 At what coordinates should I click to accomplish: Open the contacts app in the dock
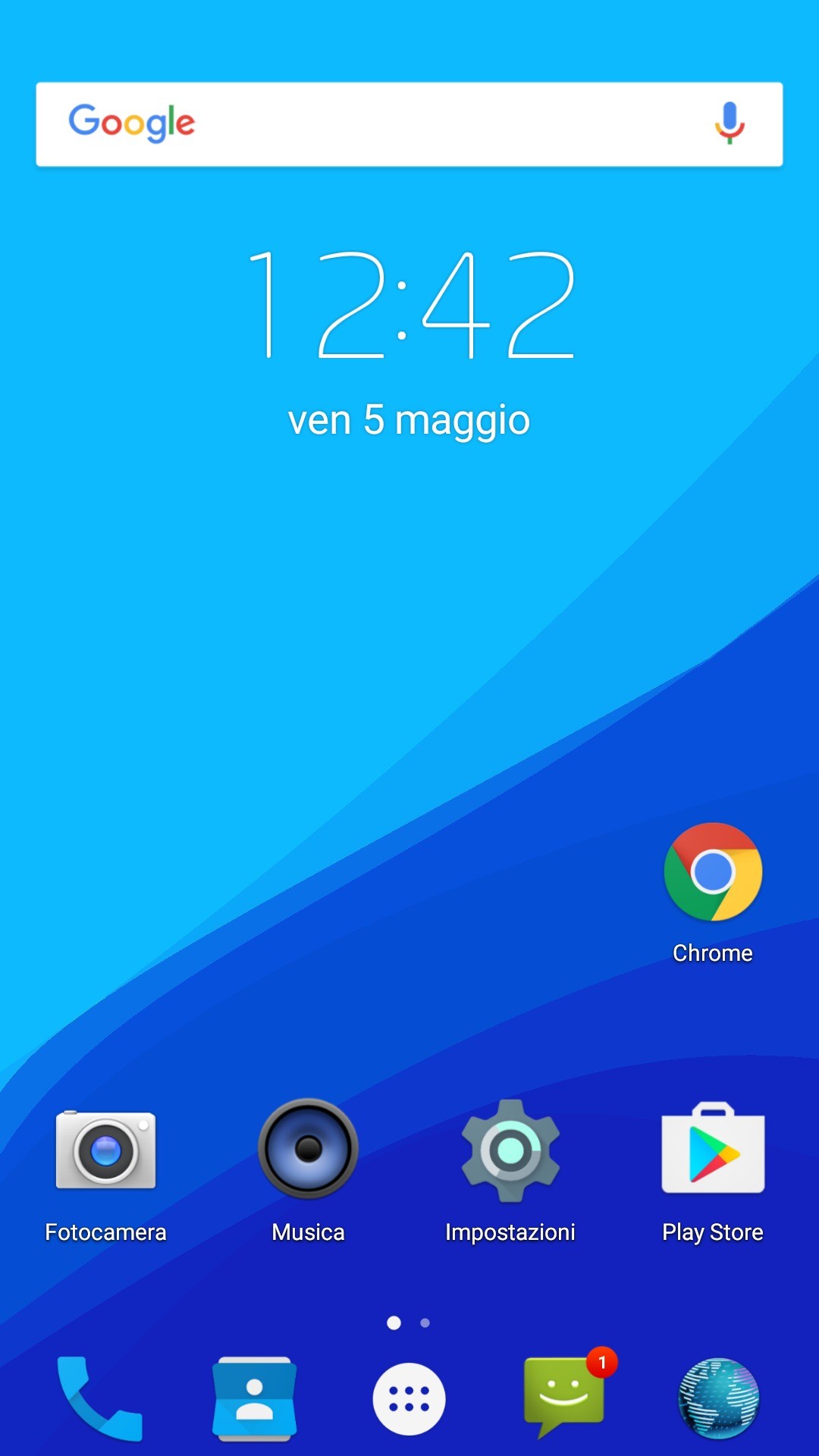pos(255,1399)
